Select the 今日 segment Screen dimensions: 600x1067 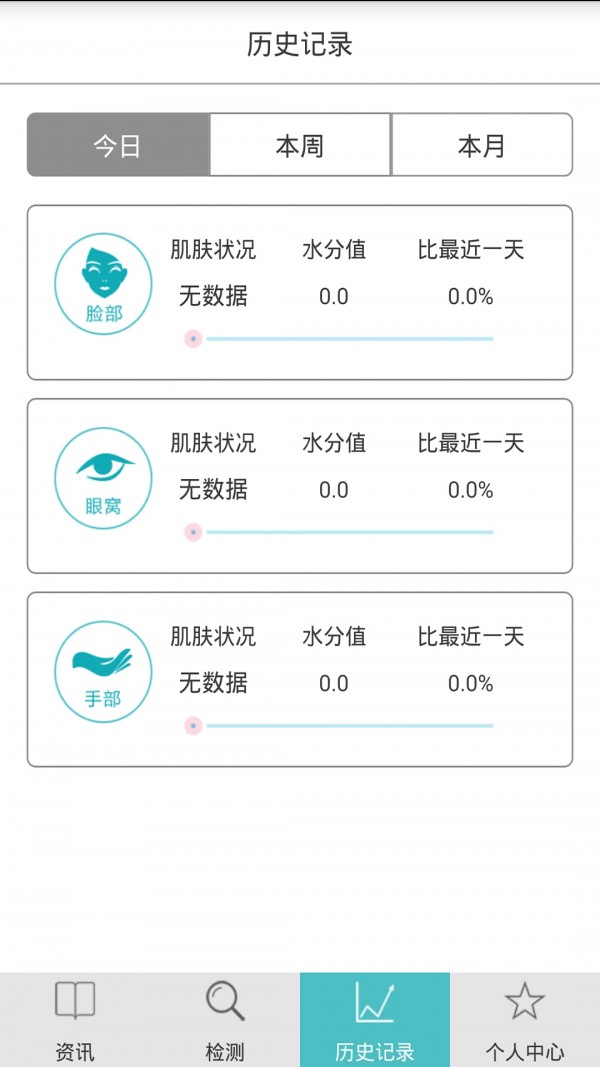[x=118, y=145]
